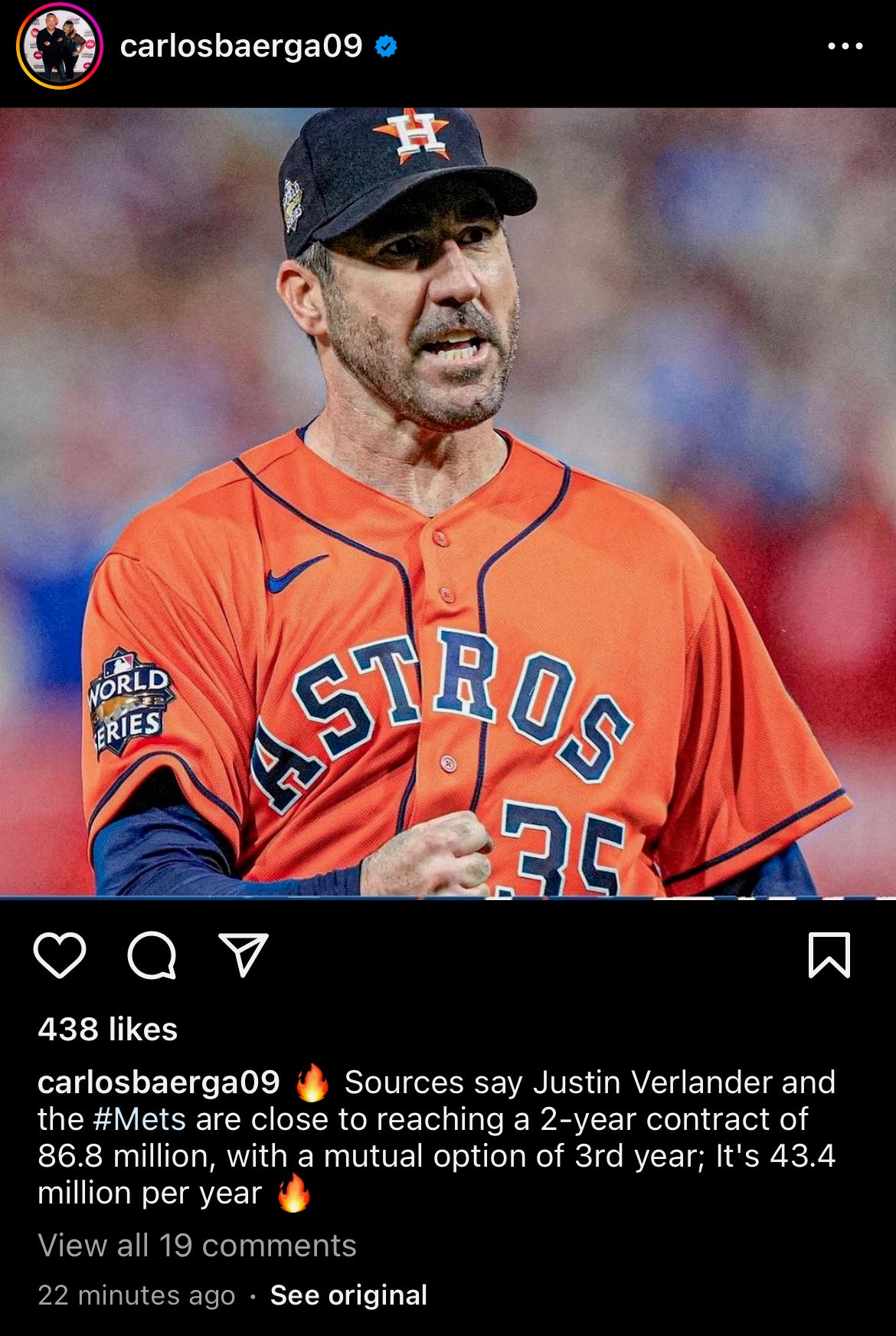Image resolution: width=896 pixels, height=1336 pixels.
Task: Save the post with the bookmark icon
Action: 829,955
